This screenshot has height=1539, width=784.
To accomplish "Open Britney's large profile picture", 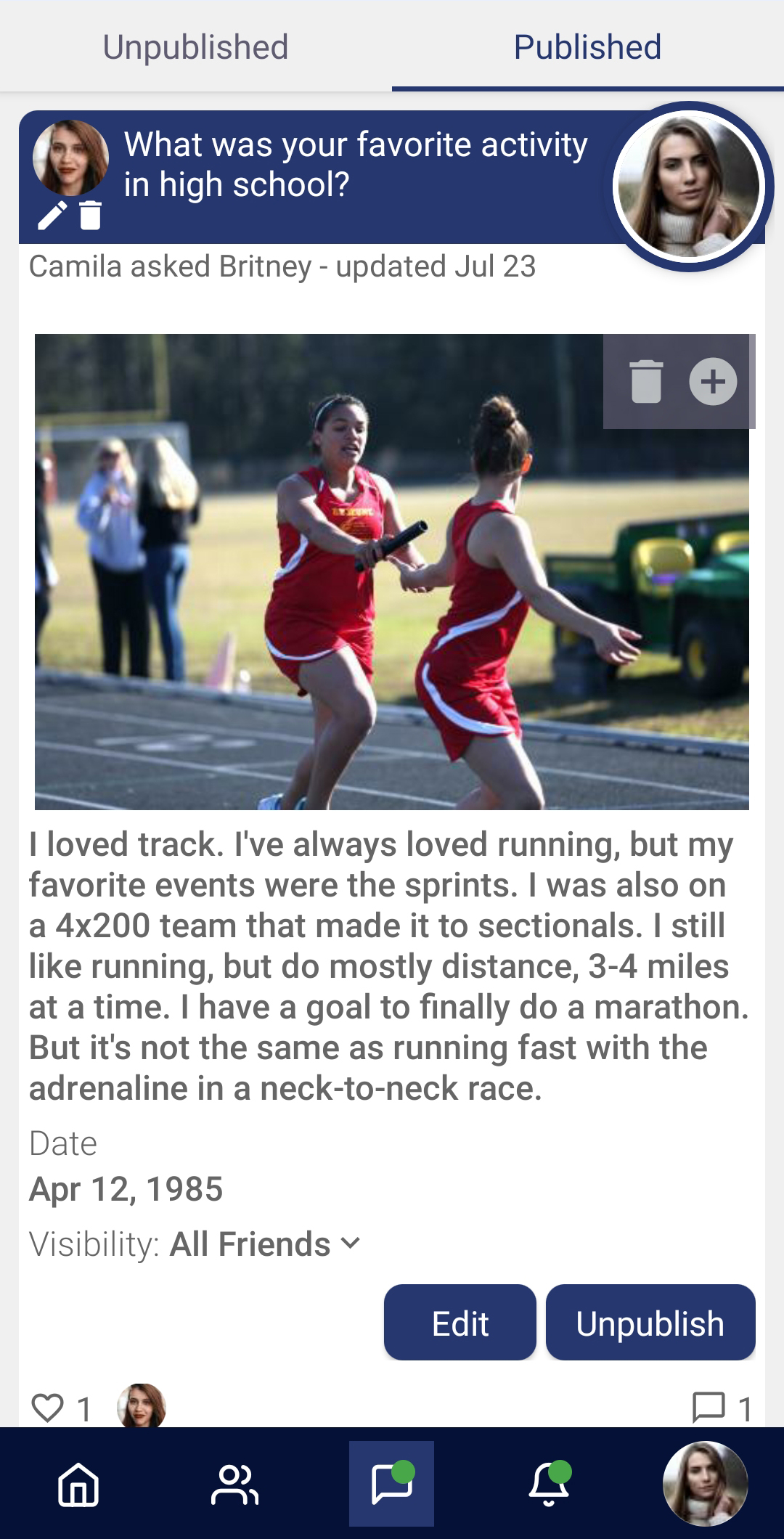I will pyautogui.click(x=688, y=187).
